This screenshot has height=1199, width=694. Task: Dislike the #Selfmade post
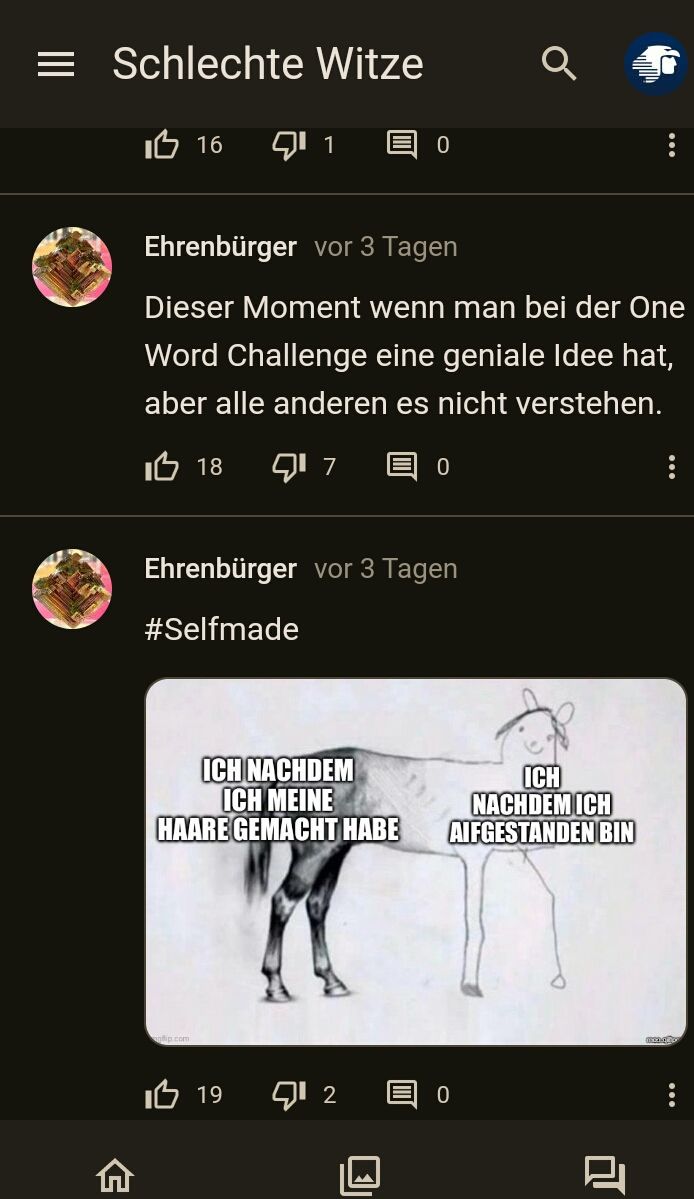pyautogui.click(x=289, y=1095)
